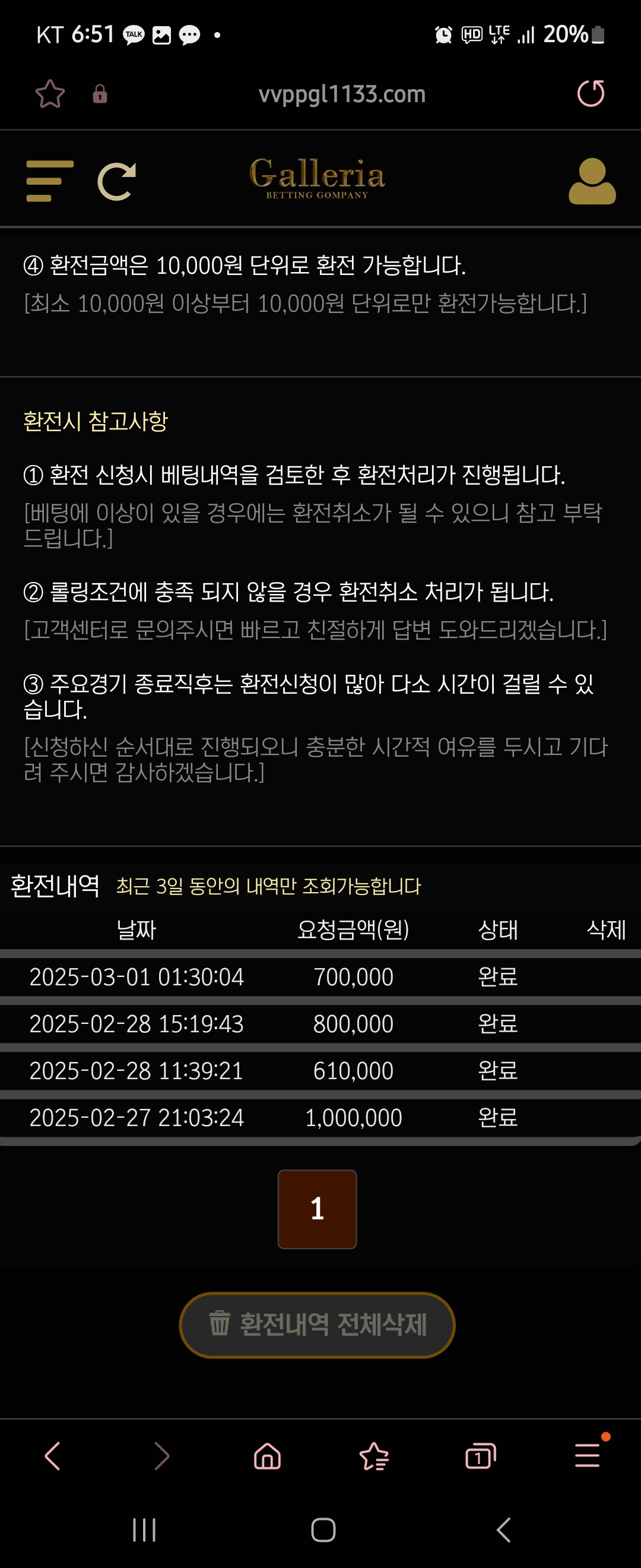Bookmark this site with the star icon
Screen dimensions: 641x1568
tap(50, 94)
